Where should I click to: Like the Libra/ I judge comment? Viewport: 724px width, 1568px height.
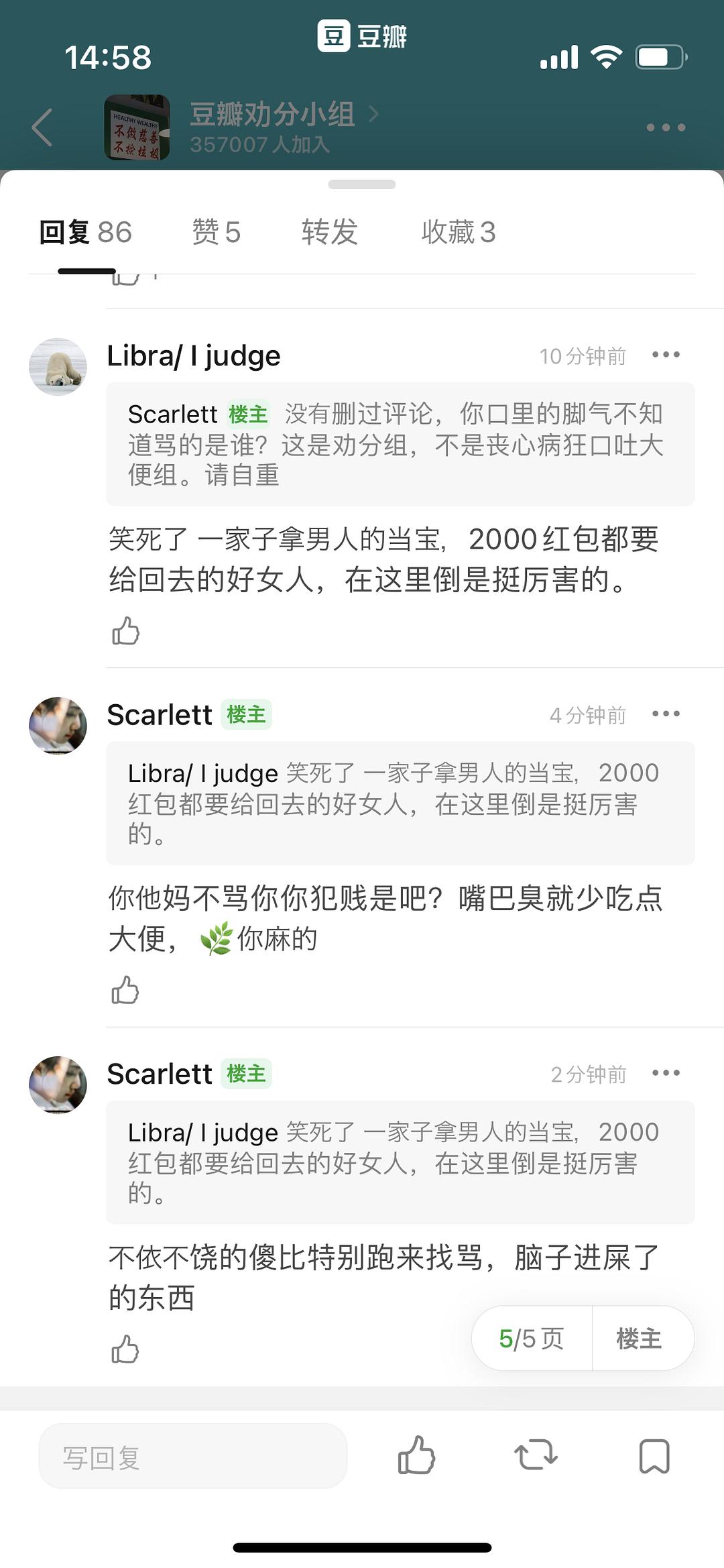pyautogui.click(x=125, y=631)
